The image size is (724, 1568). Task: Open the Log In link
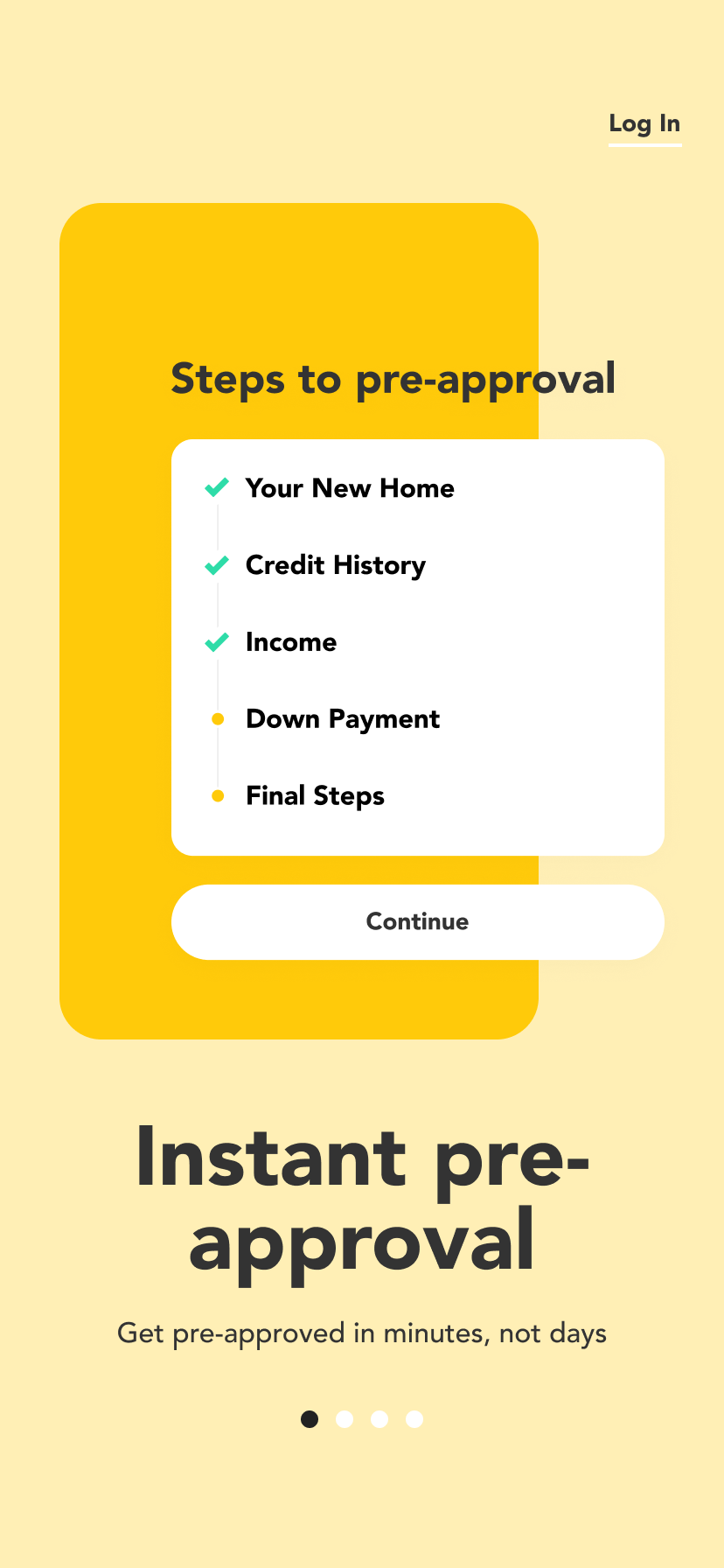[x=644, y=124]
